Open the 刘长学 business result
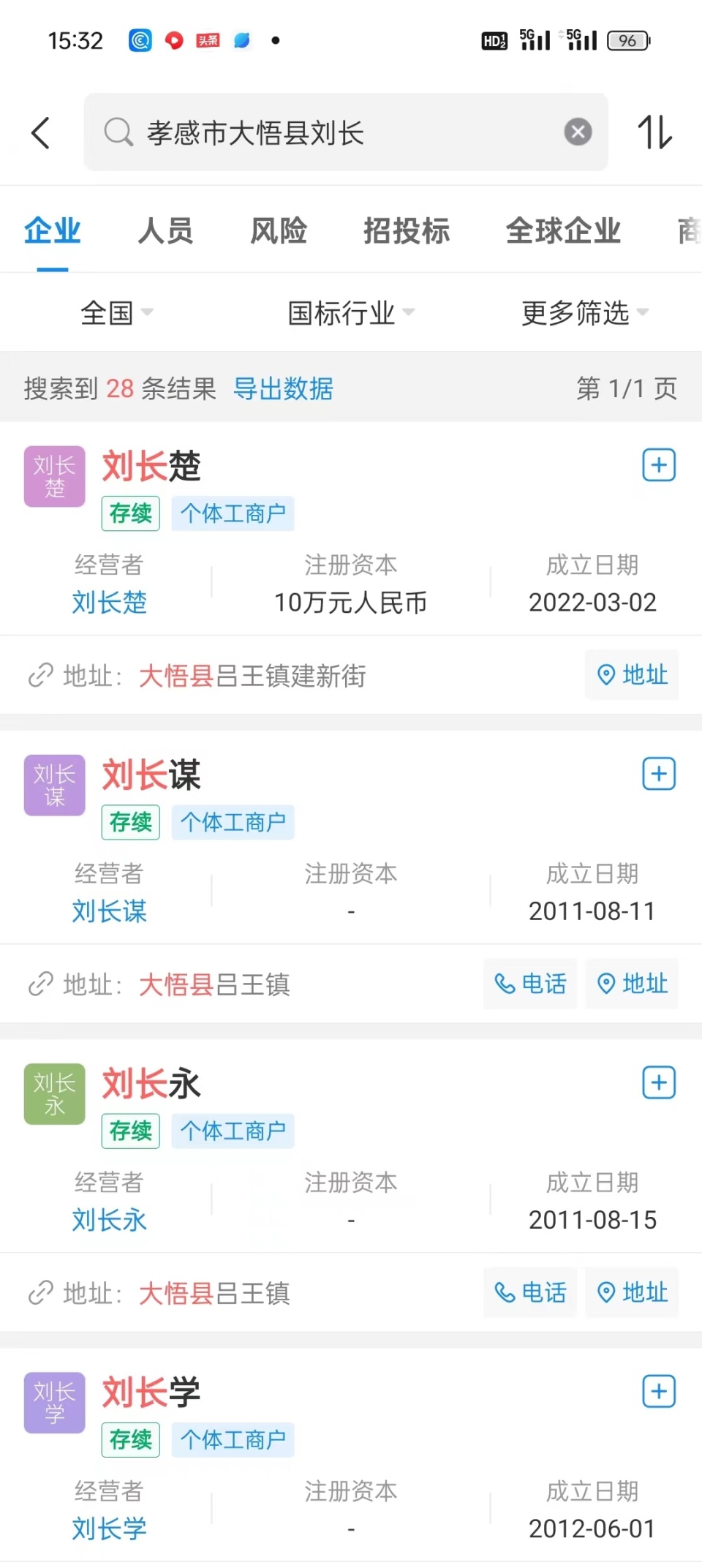 pos(151,1392)
